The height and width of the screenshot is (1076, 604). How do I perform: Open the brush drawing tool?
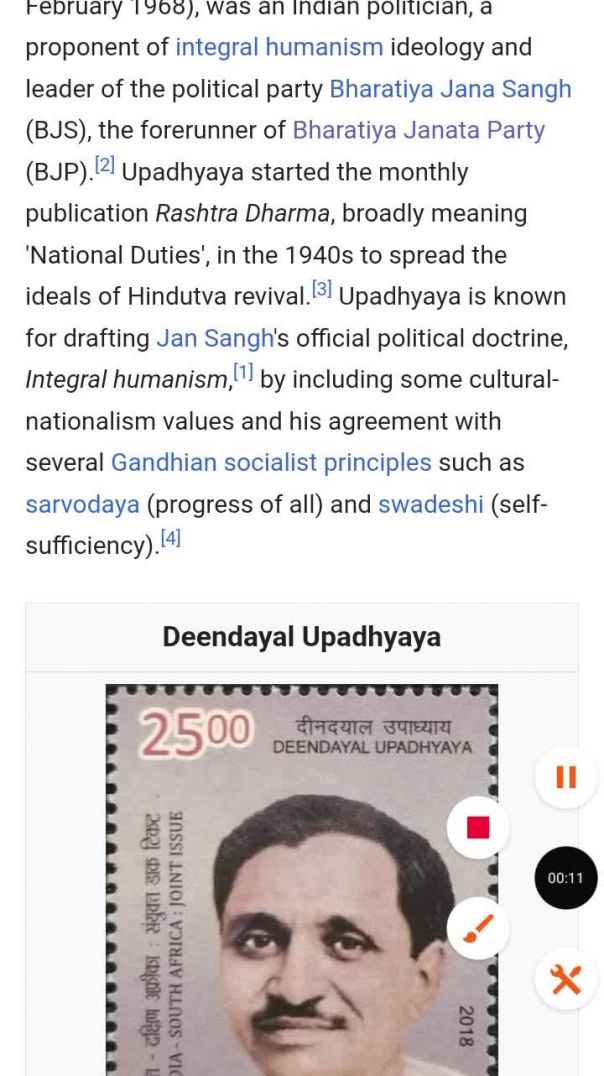(x=478, y=929)
